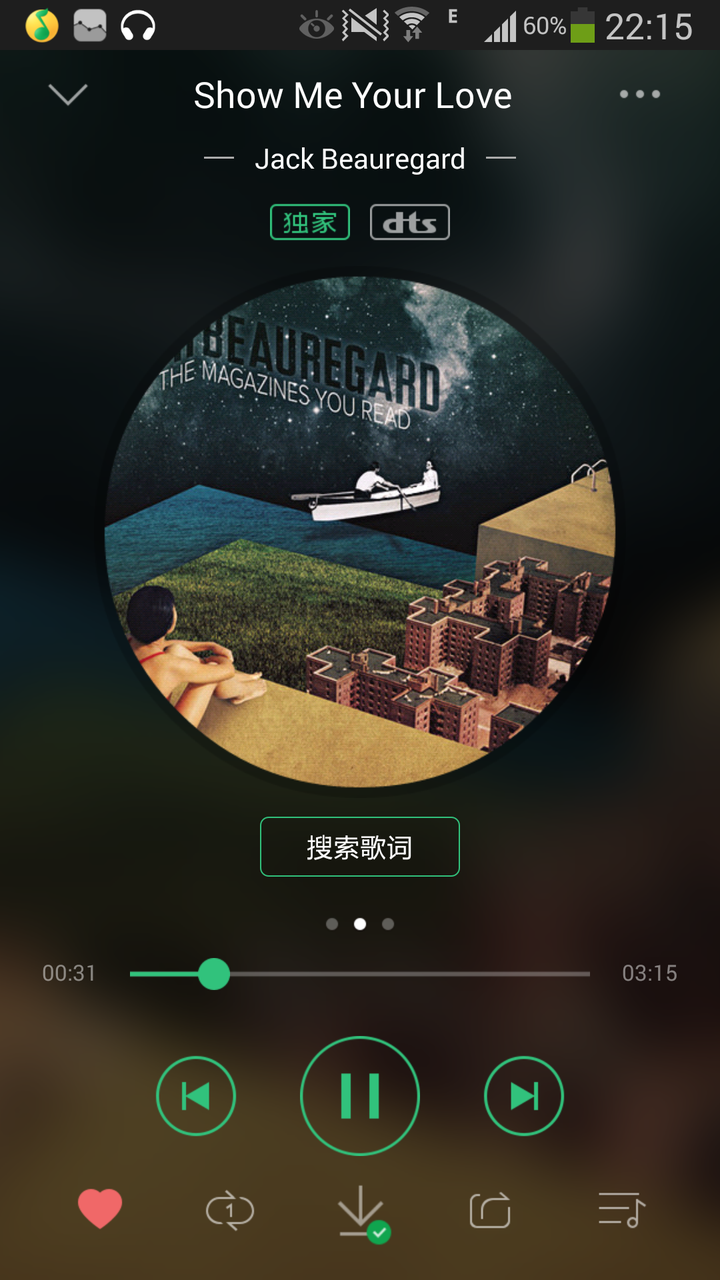
Task: Toggle repeat-one playback mode
Action: (x=231, y=1209)
